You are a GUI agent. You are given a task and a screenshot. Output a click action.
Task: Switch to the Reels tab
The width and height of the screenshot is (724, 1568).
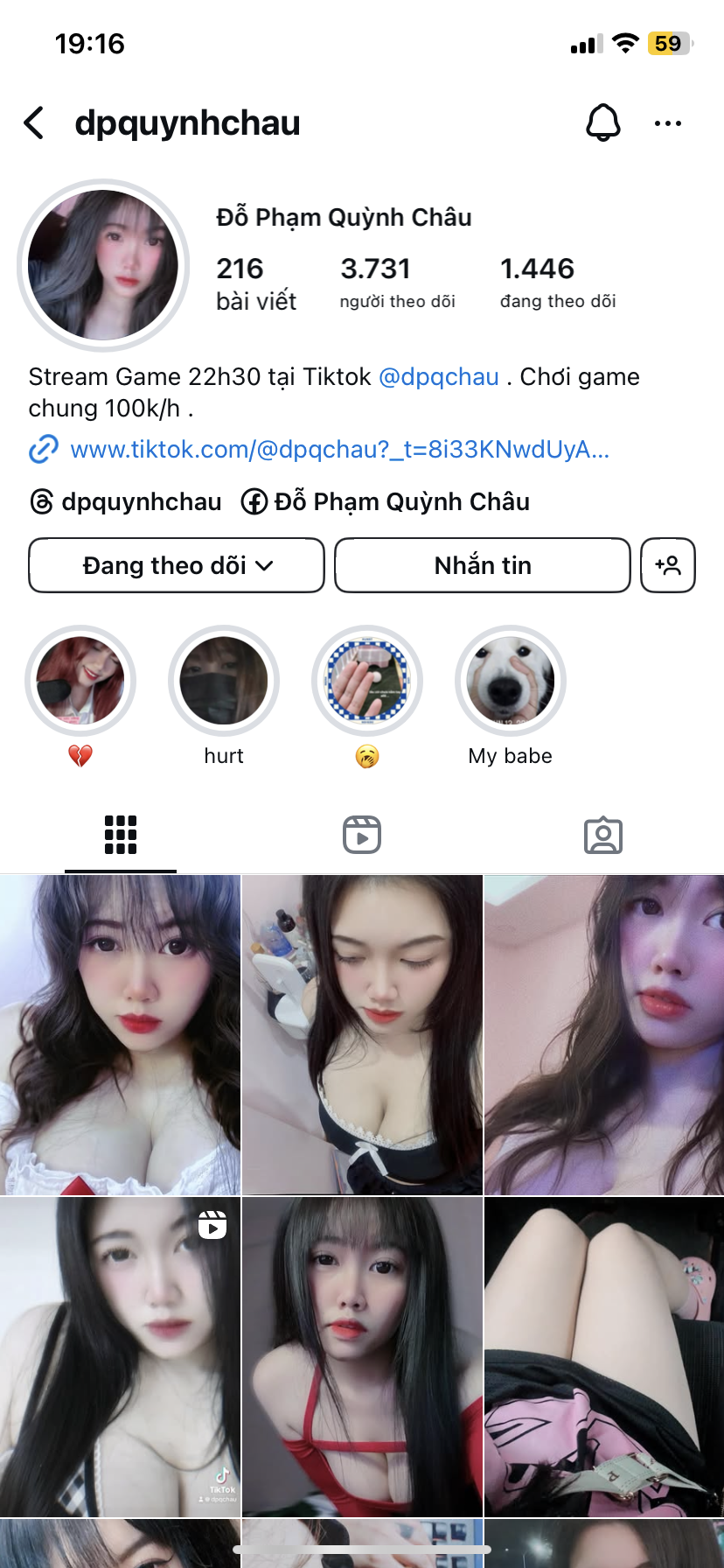362,835
